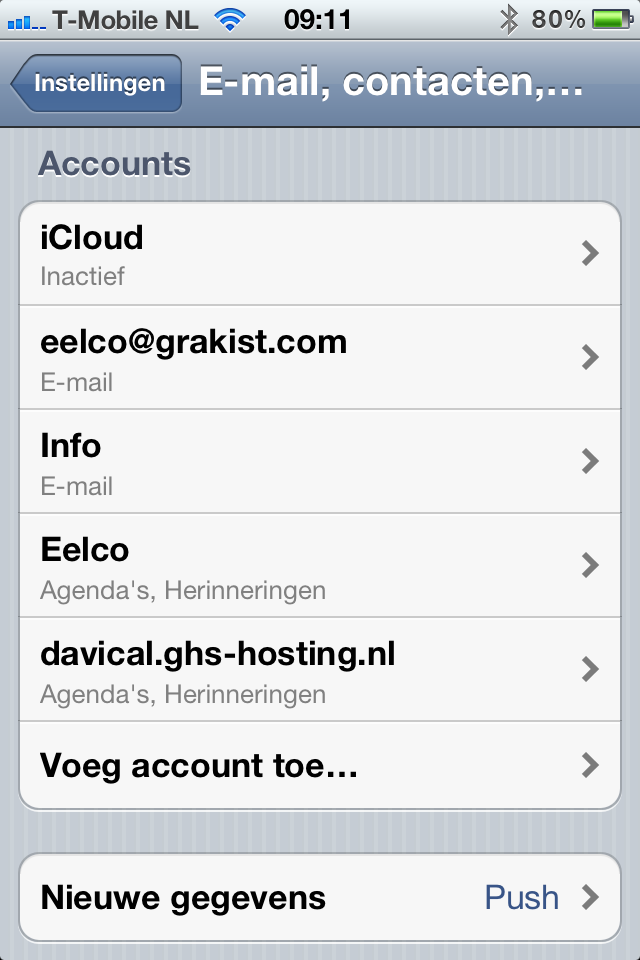
Task: Open Nieuwe gegevens Push settings
Action: pyautogui.click(x=320, y=897)
